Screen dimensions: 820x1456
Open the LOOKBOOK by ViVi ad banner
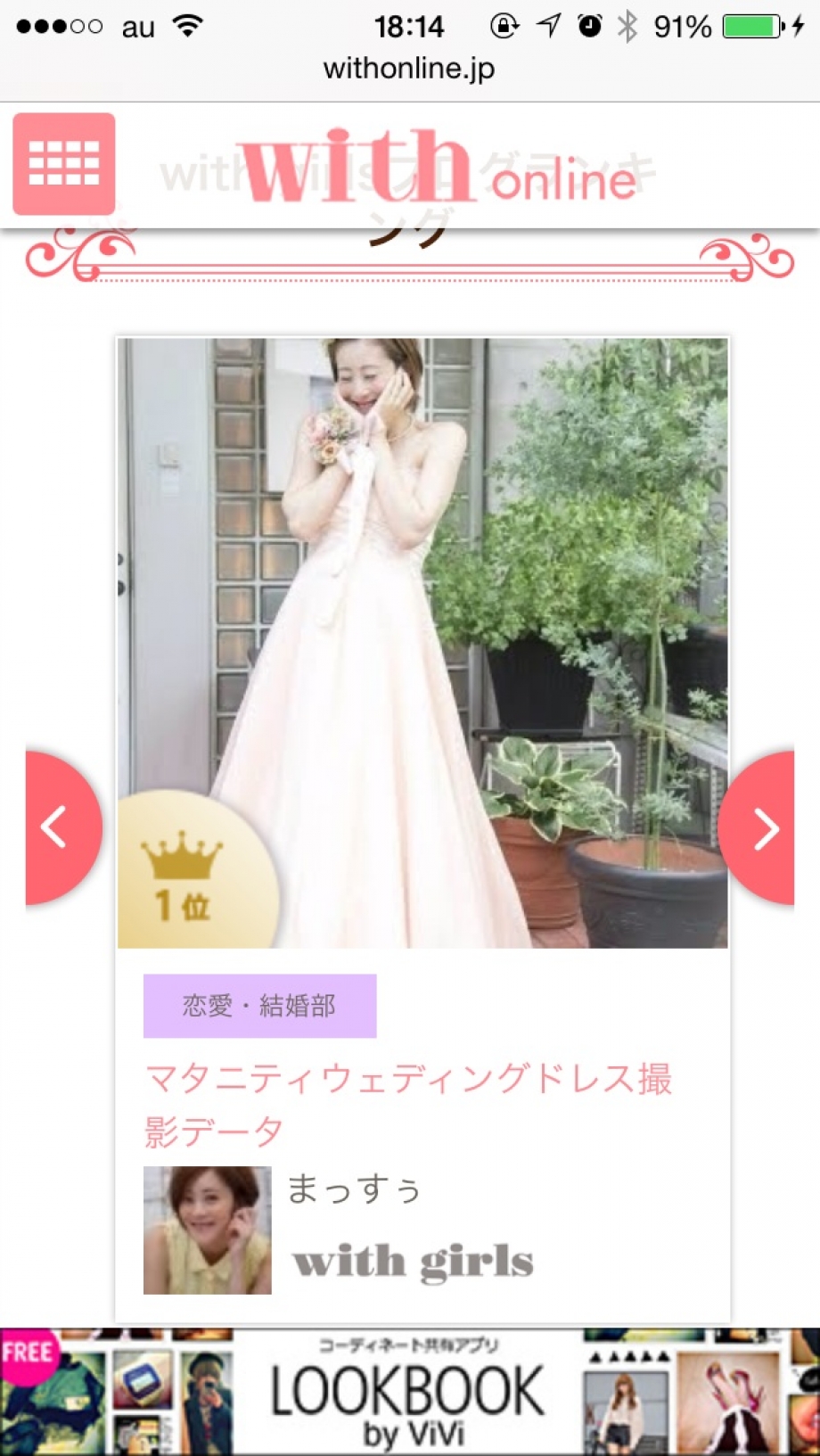(x=410, y=1392)
